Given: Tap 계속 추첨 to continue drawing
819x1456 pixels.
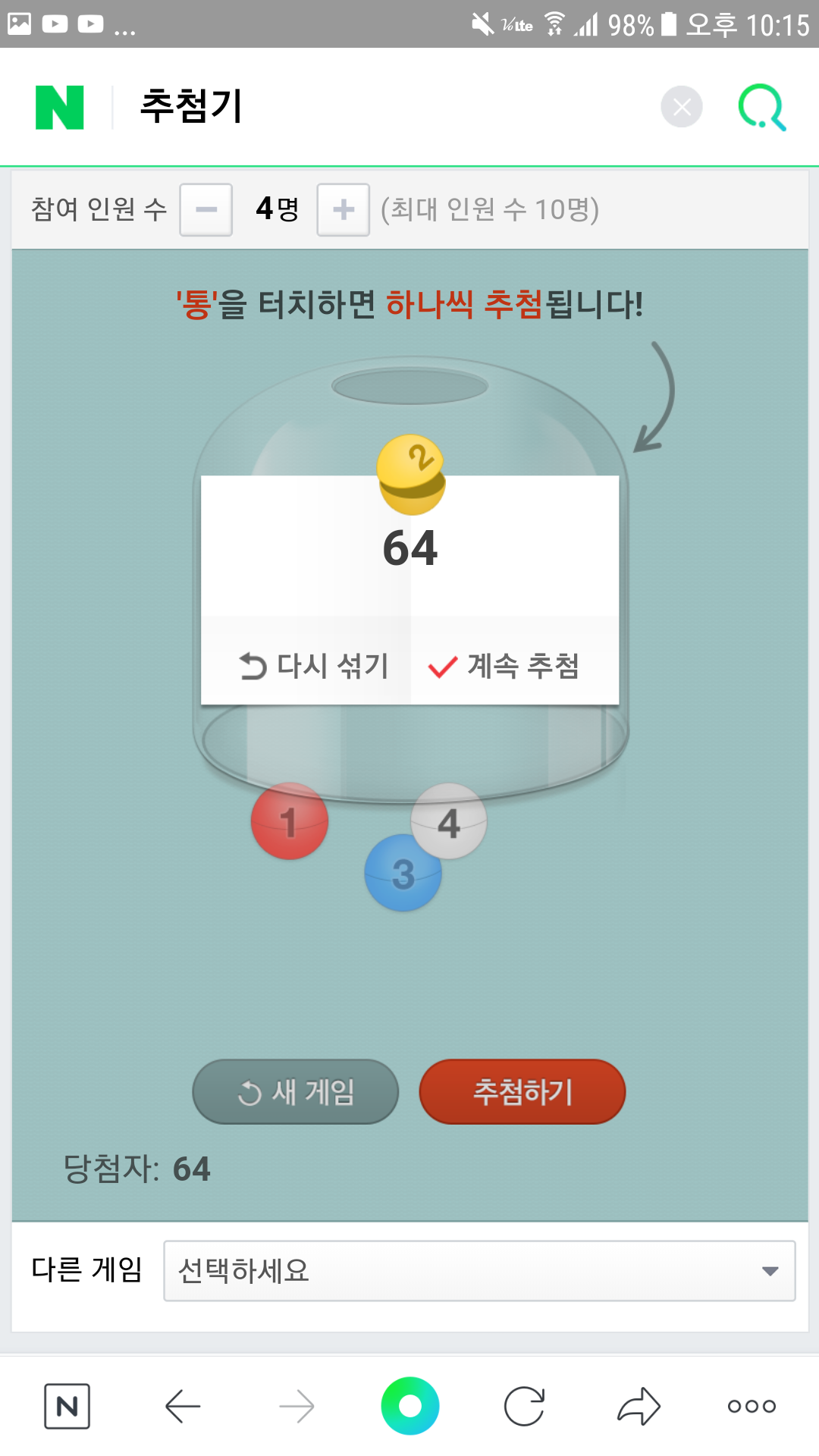Looking at the screenshot, I should point(505,666).
